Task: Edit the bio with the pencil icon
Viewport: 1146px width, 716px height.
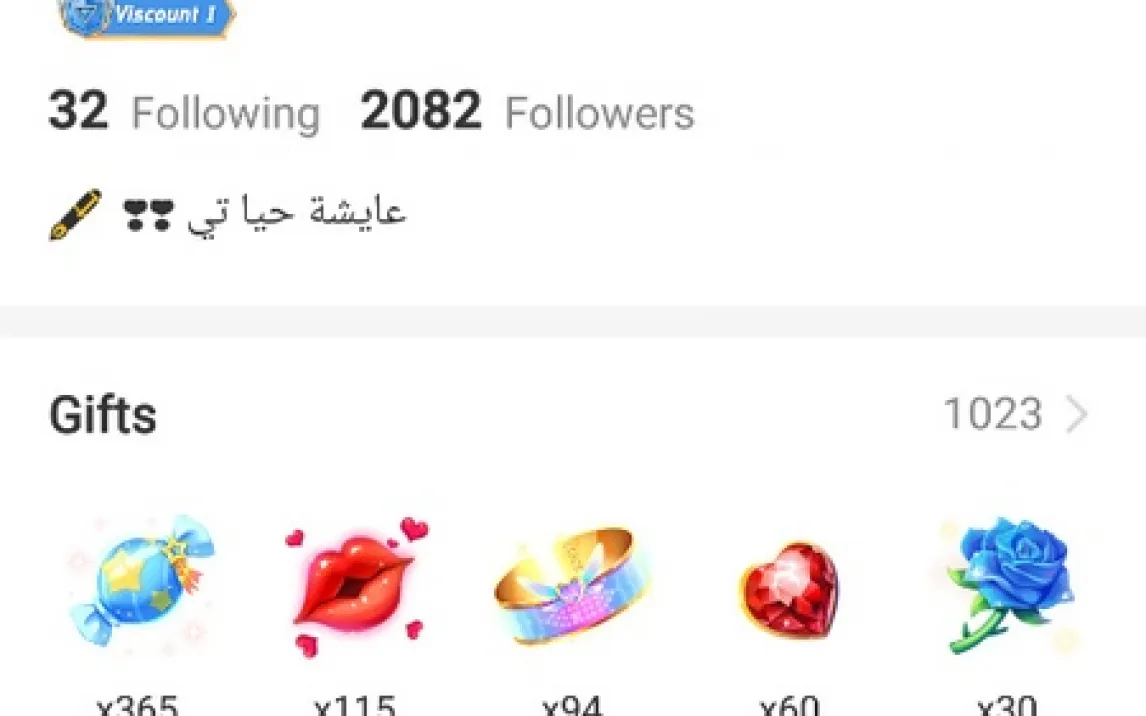Action: point(75,215)
